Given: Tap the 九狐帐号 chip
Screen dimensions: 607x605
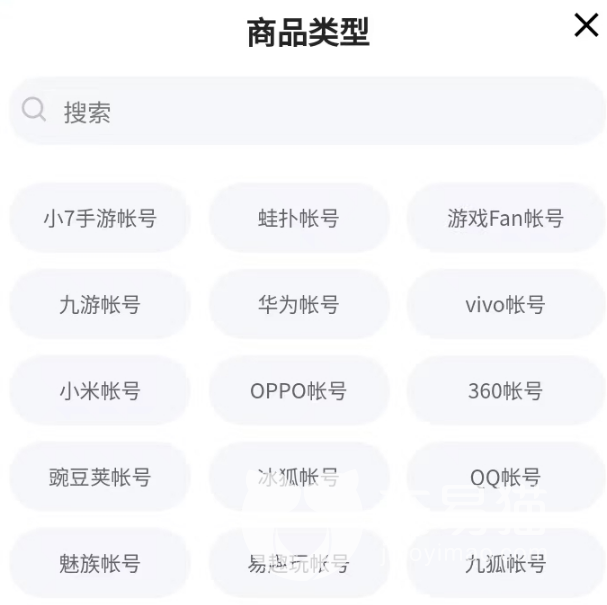Looking at the screenshot, I should (x=505, y=563).
